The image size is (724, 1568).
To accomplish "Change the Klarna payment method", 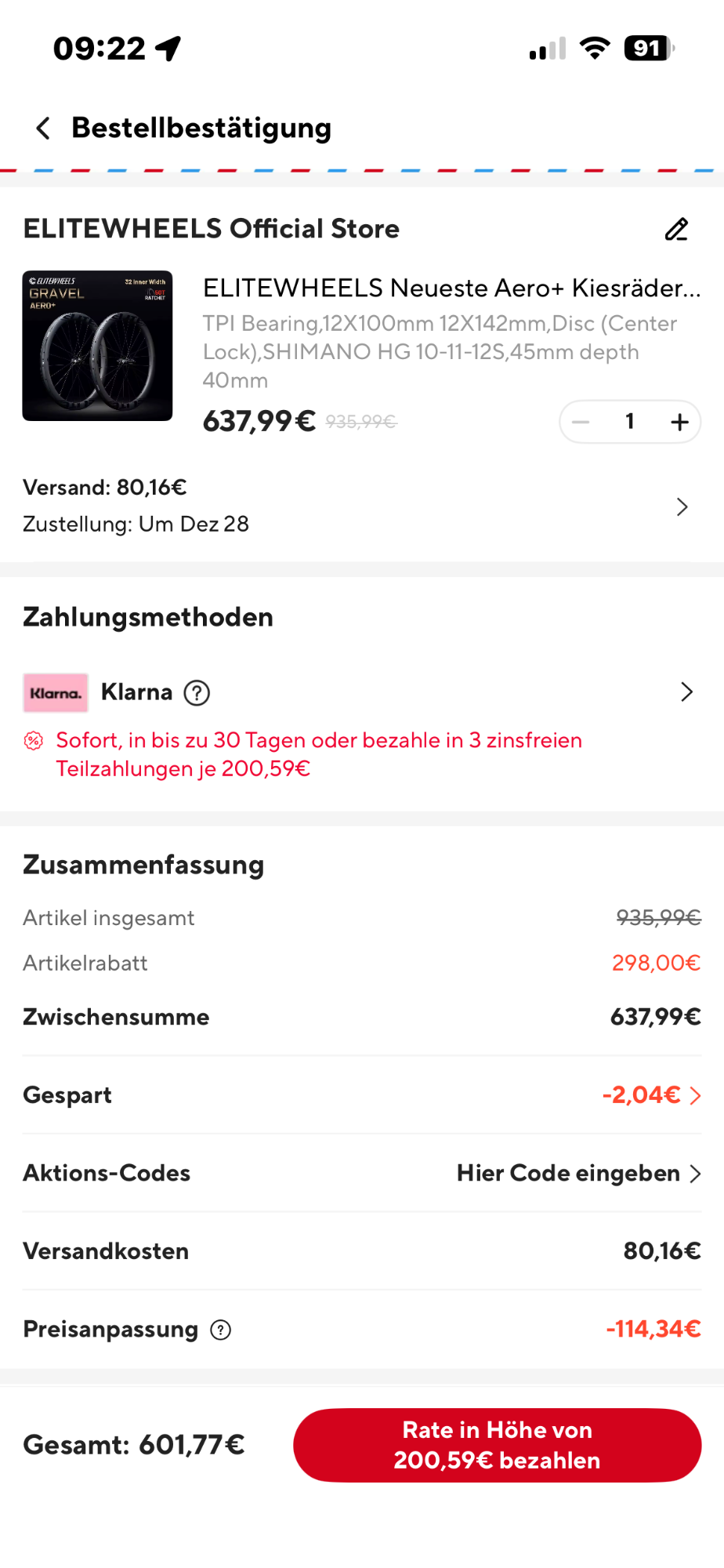I will tap(686, 691).
